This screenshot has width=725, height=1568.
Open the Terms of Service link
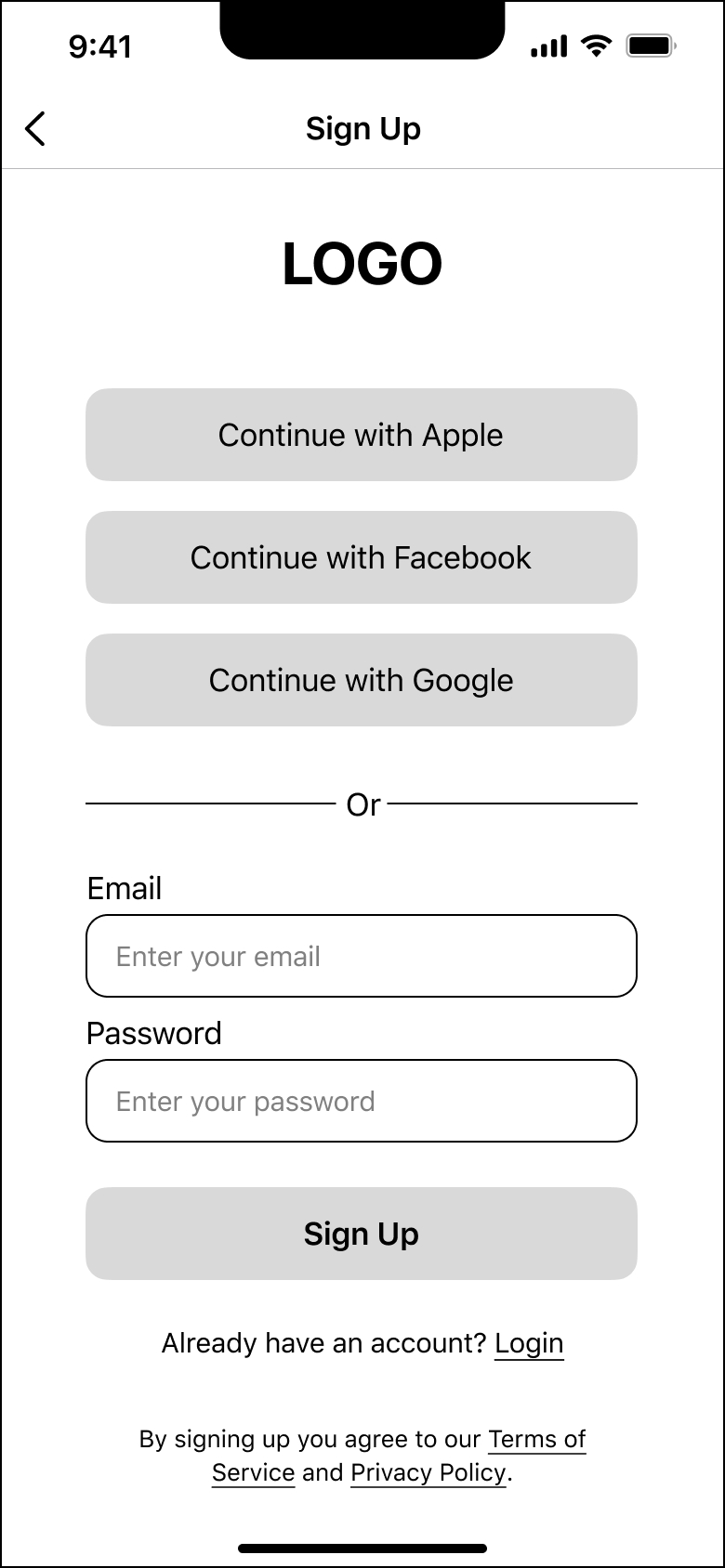(537, 1439)
